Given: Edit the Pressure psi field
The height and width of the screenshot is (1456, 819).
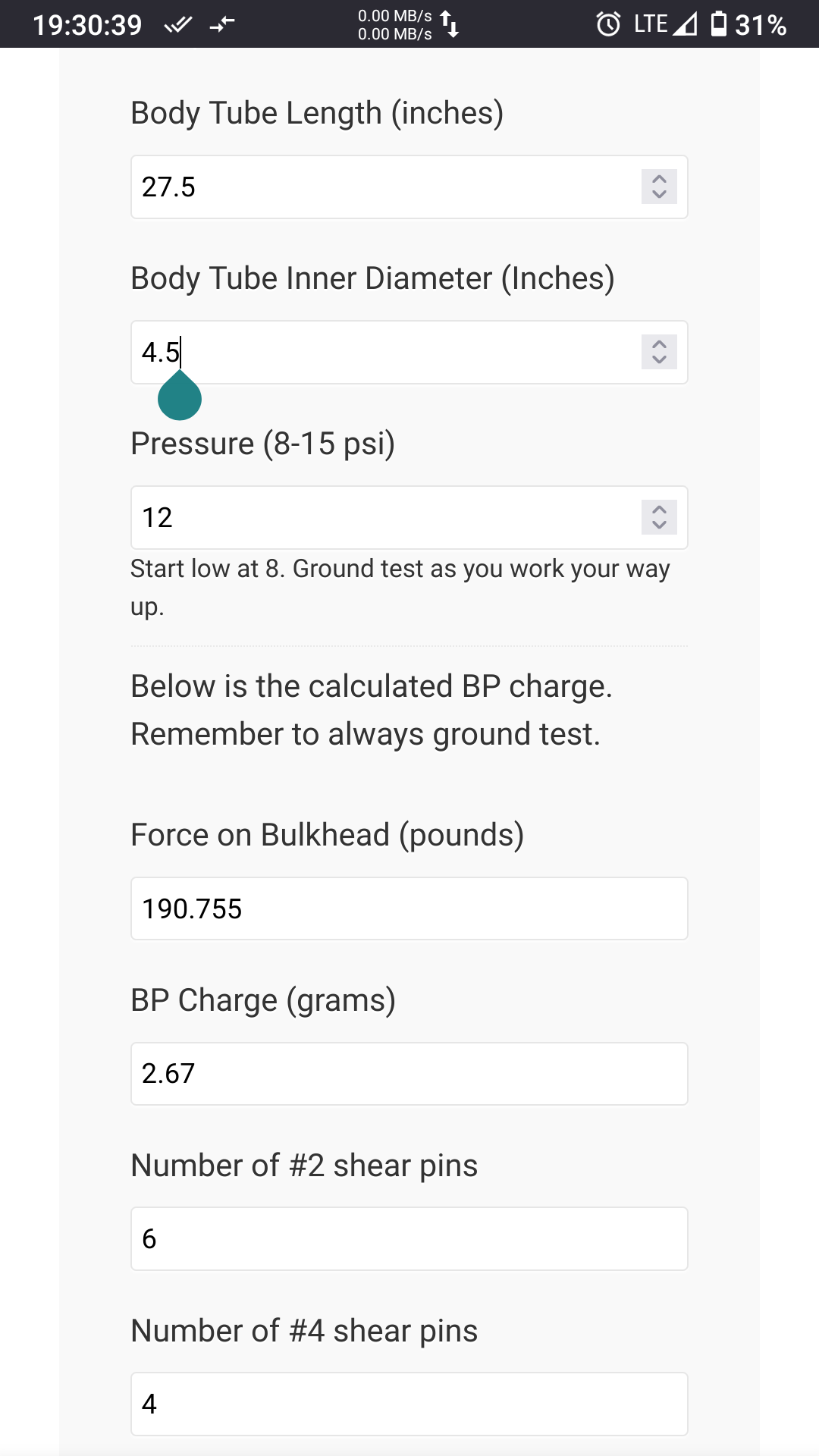Looking at the screenshot, I should click(x=409, y=518).
